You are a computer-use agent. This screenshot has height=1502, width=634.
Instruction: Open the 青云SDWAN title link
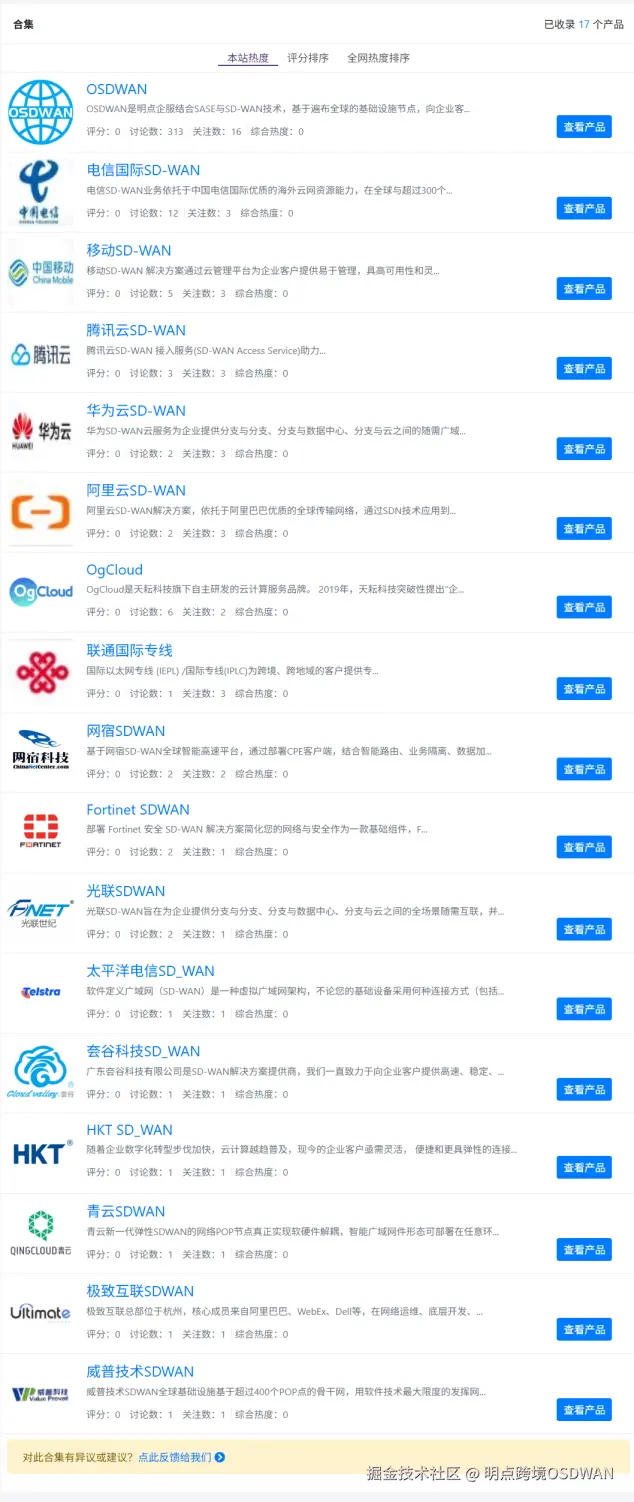(x=125, y=1211)
